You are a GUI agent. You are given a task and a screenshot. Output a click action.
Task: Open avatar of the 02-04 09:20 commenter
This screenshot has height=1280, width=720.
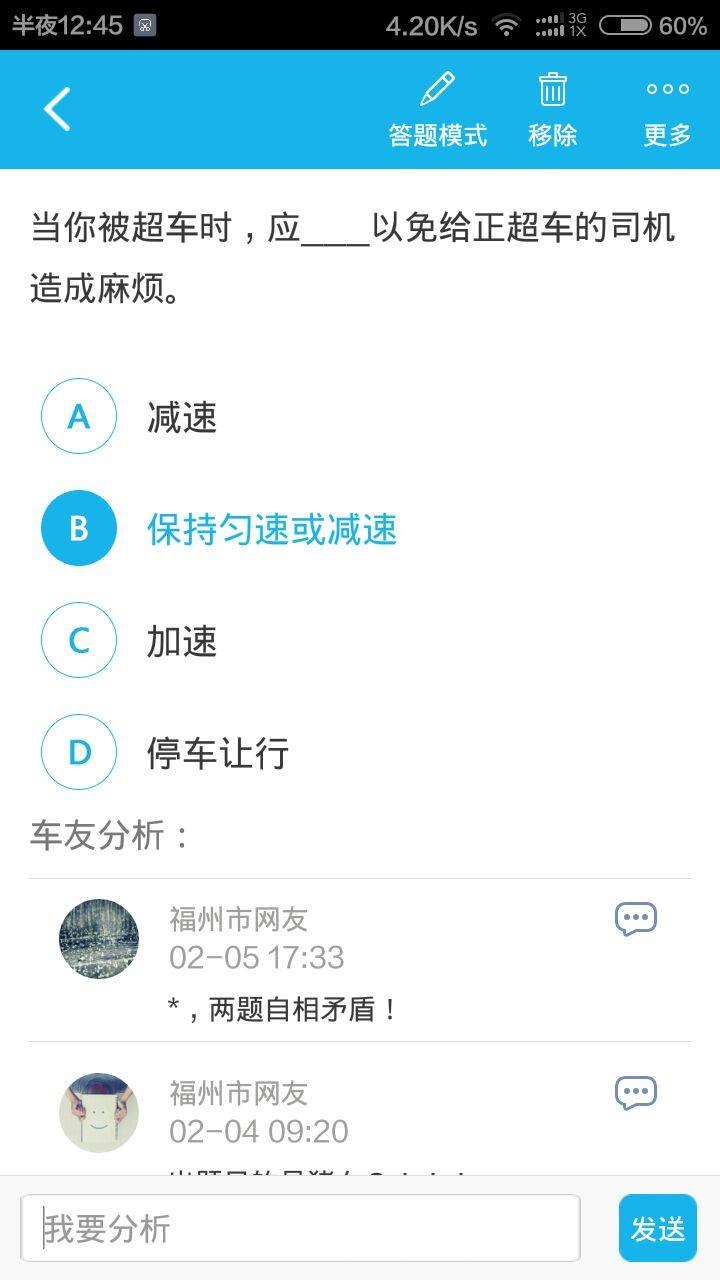pyautogui.click(x=99, y=1112)
